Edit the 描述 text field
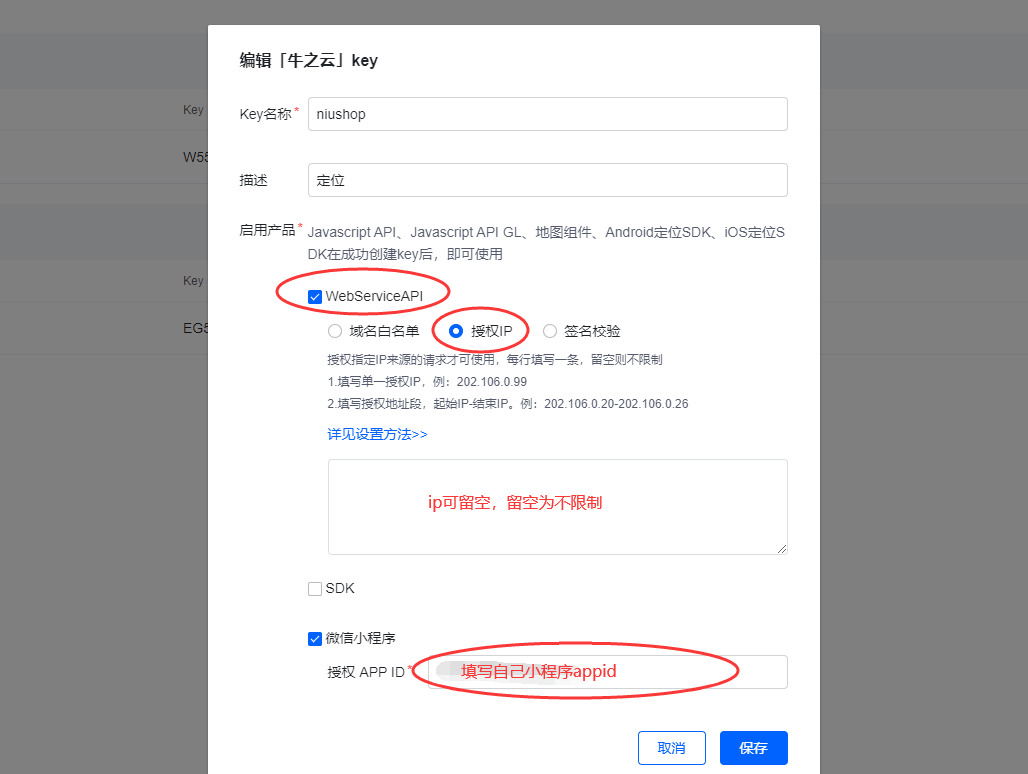The width and height of the screenshot is (1028, 774). click(x=547, y=180)
